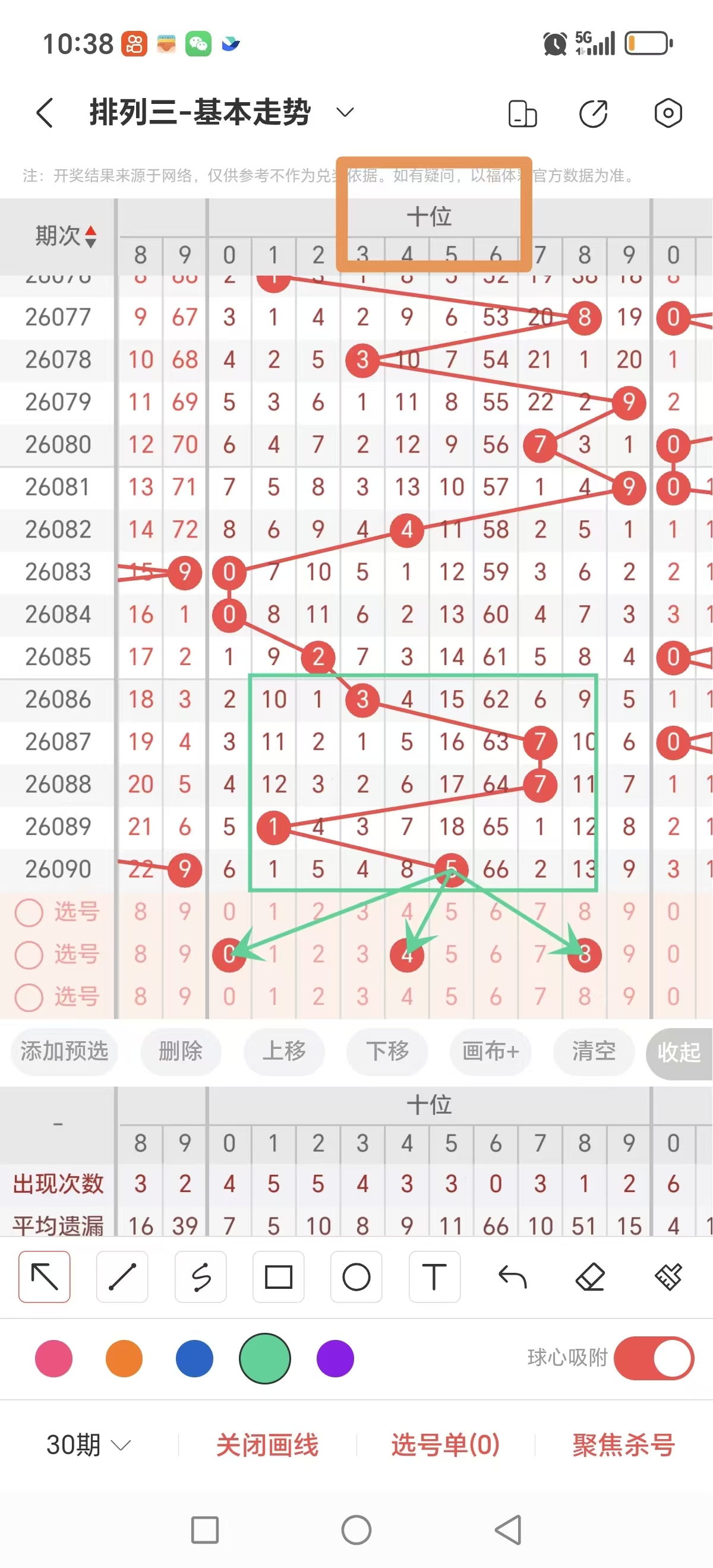Click the 清空 button to clear drawings
This screenshot has width=713, height=1568.
coord(594,1052)
